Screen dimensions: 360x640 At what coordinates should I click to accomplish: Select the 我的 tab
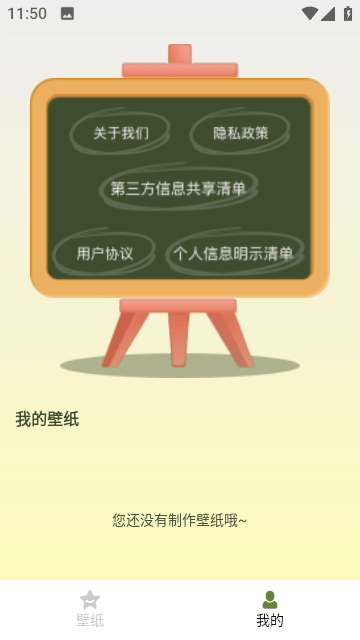coord(270,609)
